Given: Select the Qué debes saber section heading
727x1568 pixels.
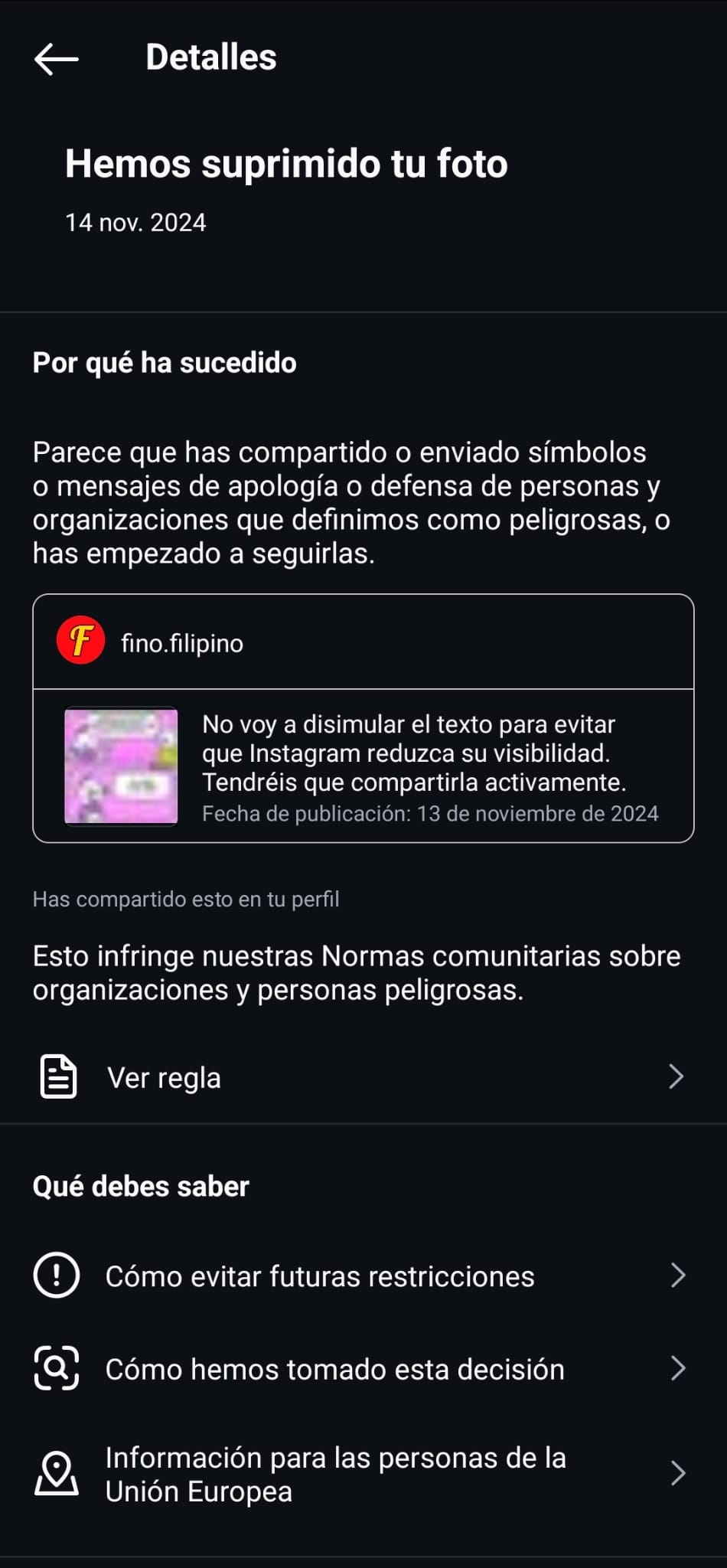Looking at the screenshot, I should (x=140, y=1185).
